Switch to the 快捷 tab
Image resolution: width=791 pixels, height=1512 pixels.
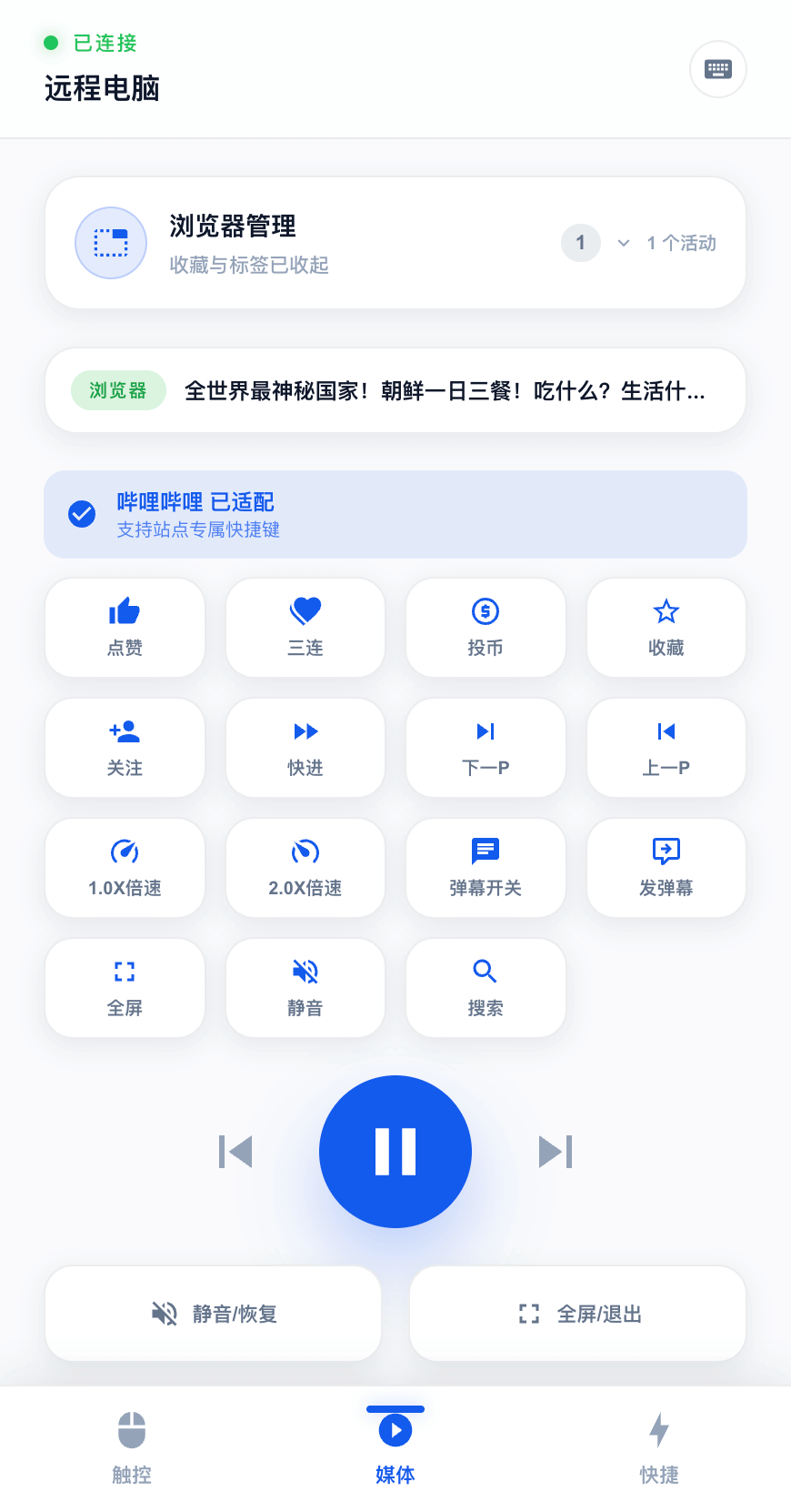[x=659, y=1446]
